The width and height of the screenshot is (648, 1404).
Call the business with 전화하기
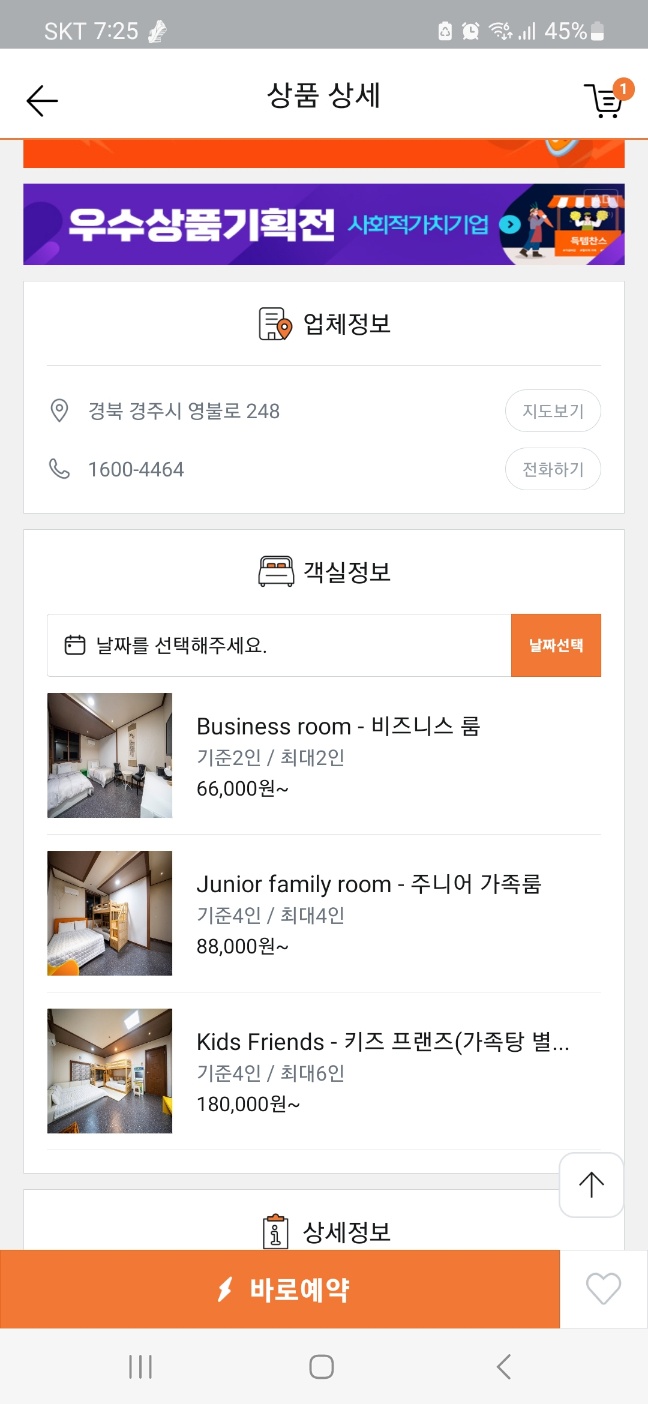coord(552,470)
